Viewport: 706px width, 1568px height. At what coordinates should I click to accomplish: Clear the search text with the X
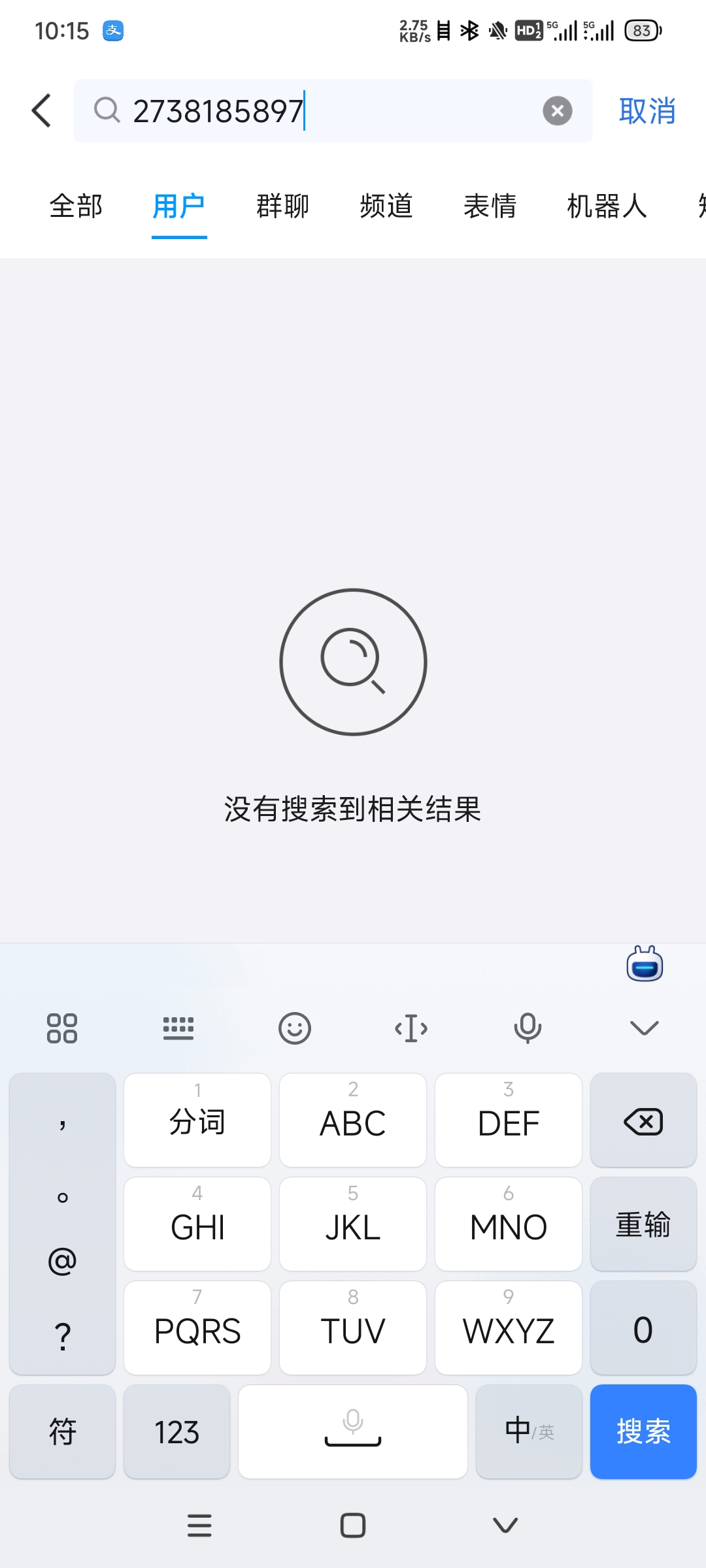(557, 110)
